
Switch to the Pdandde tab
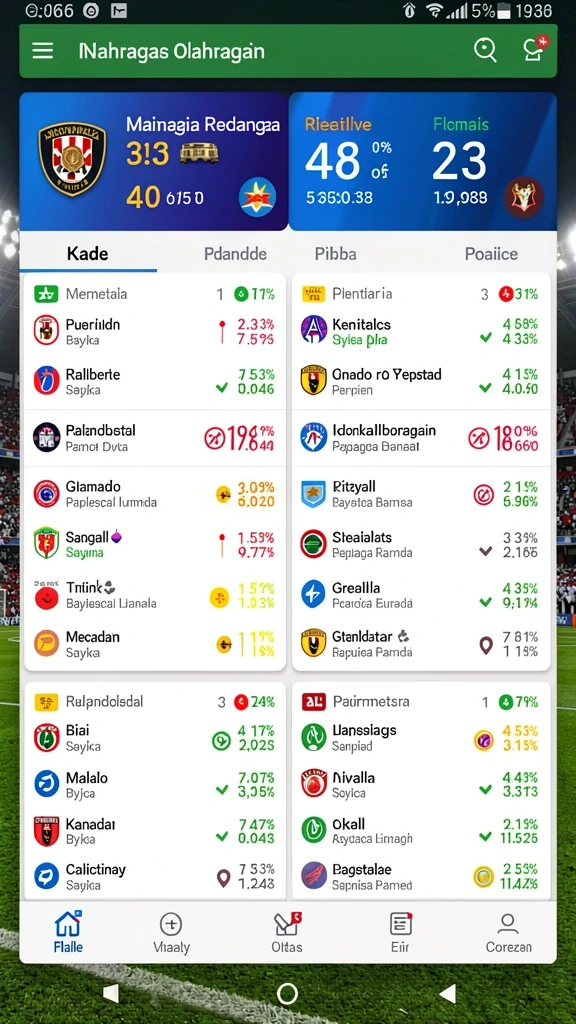pyautogui.click(x=235, y=253)
